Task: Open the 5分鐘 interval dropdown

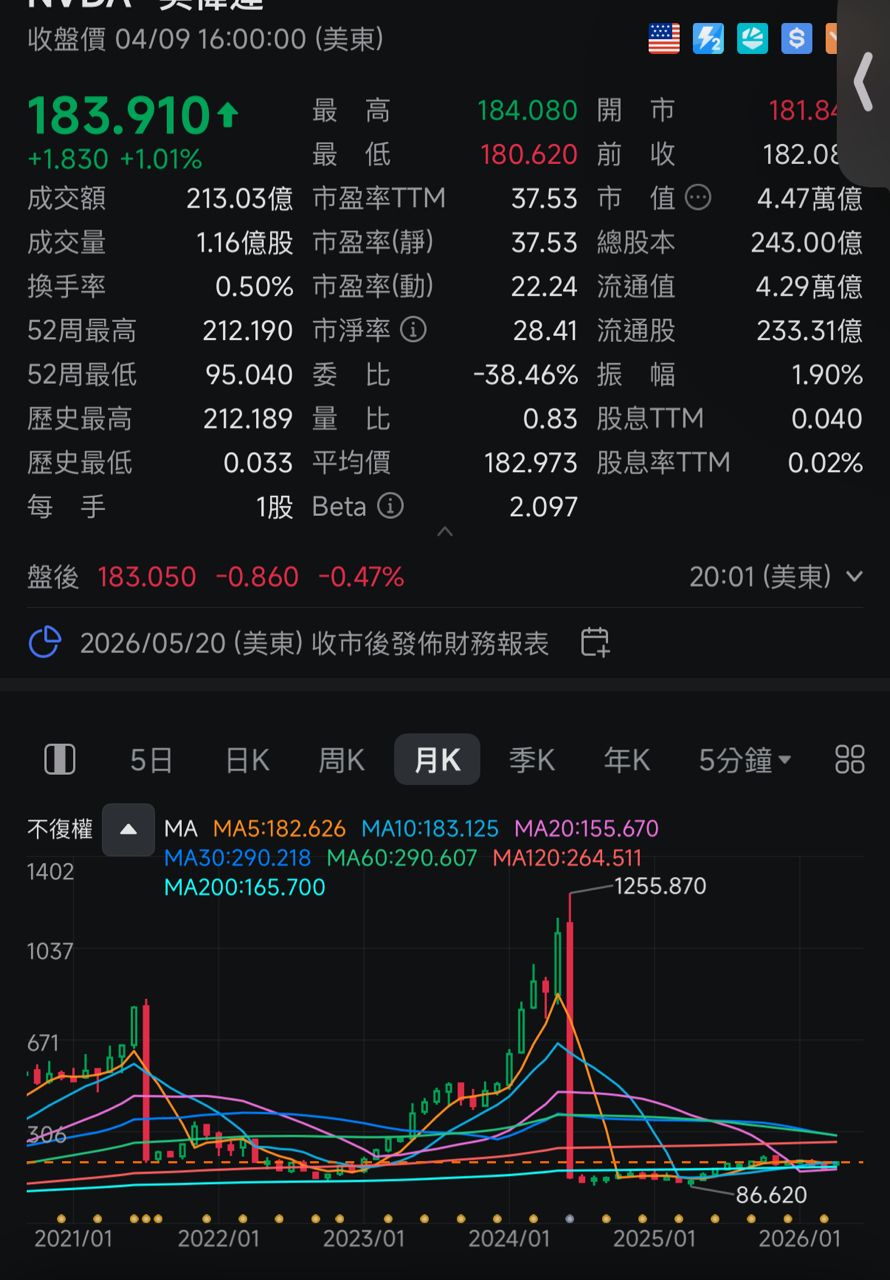Action: pos(745,761)
